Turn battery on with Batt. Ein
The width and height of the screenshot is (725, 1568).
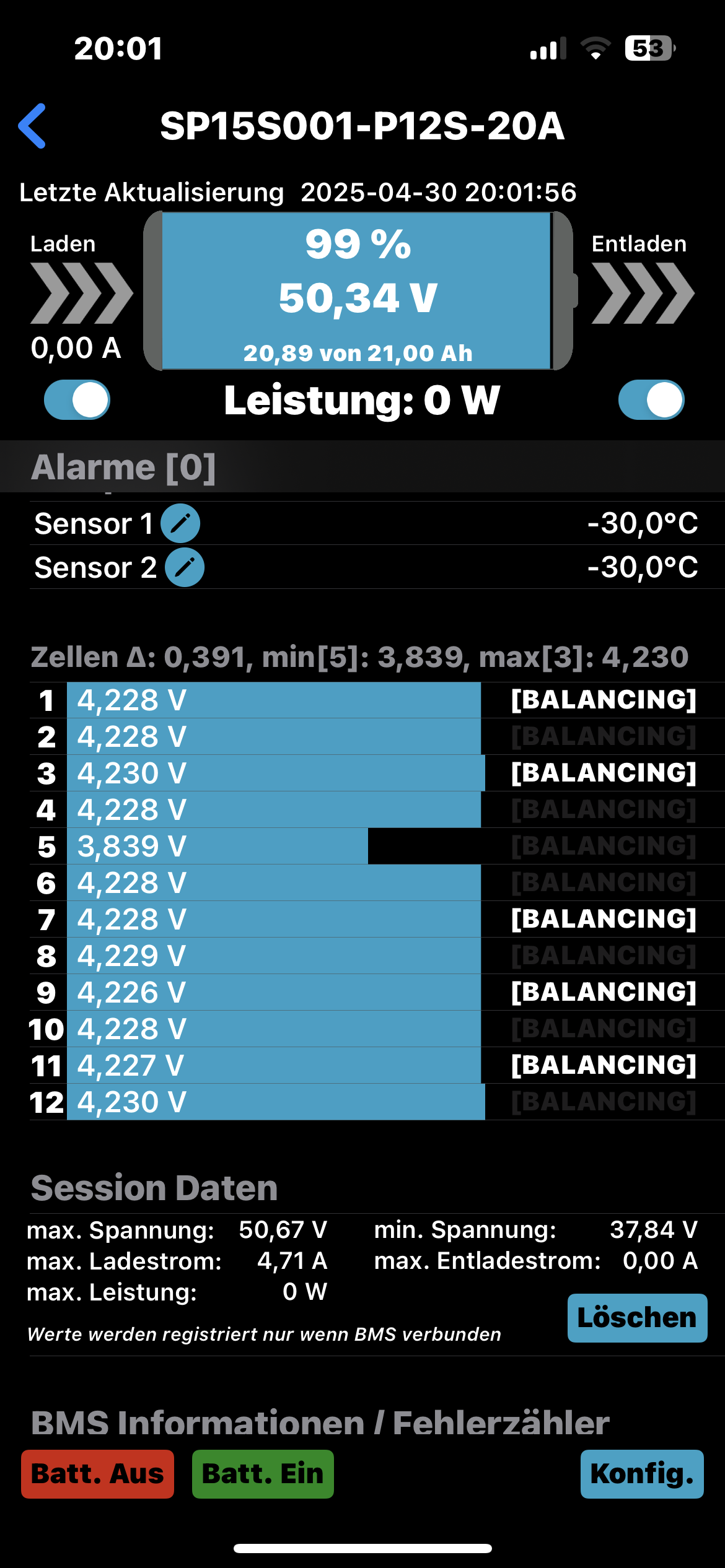click(x=263, y=1474)
